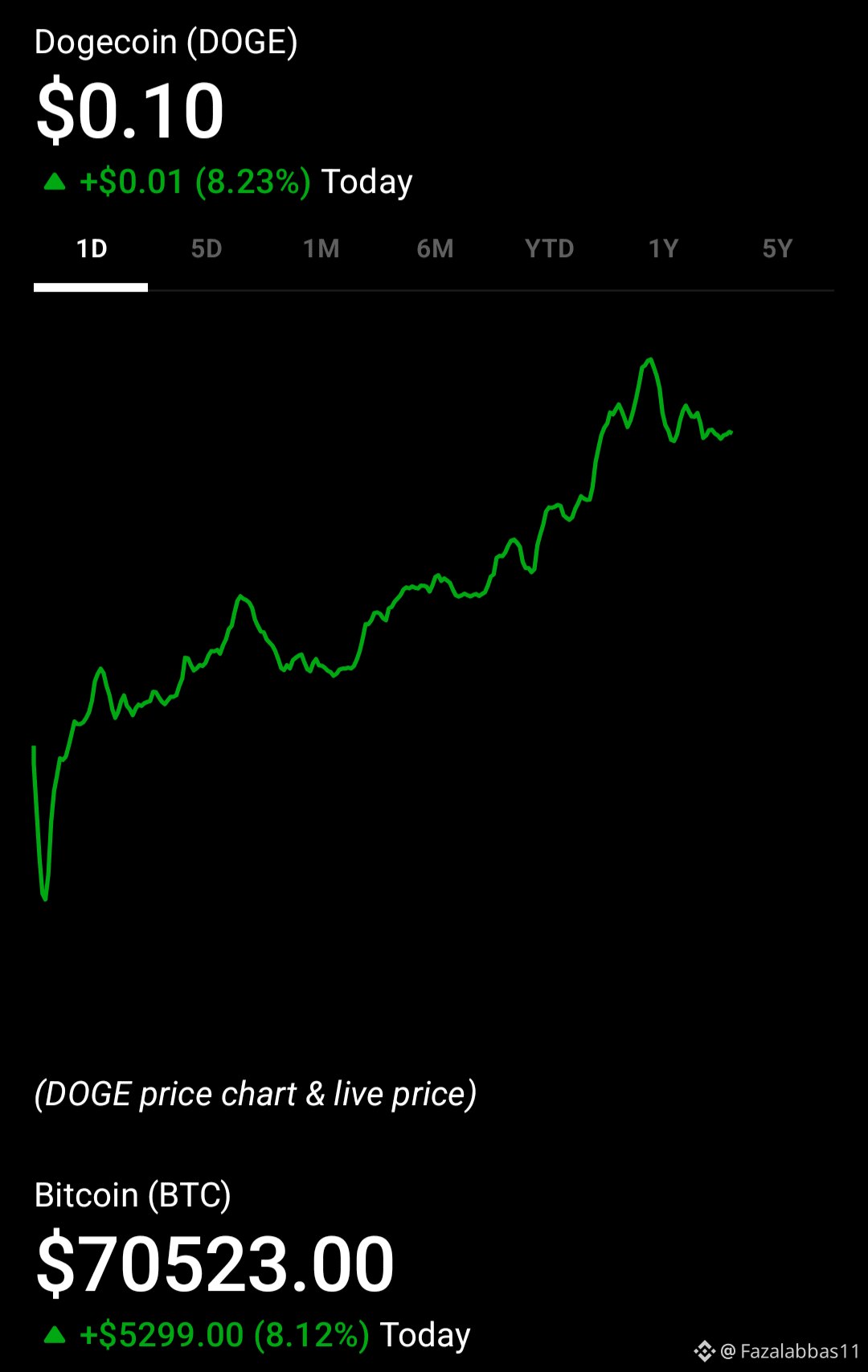The height and width of the screenshot is (1372, 868).
Task: Show the 1M Dogecoin price chart
Action: (x=321, y=249)
